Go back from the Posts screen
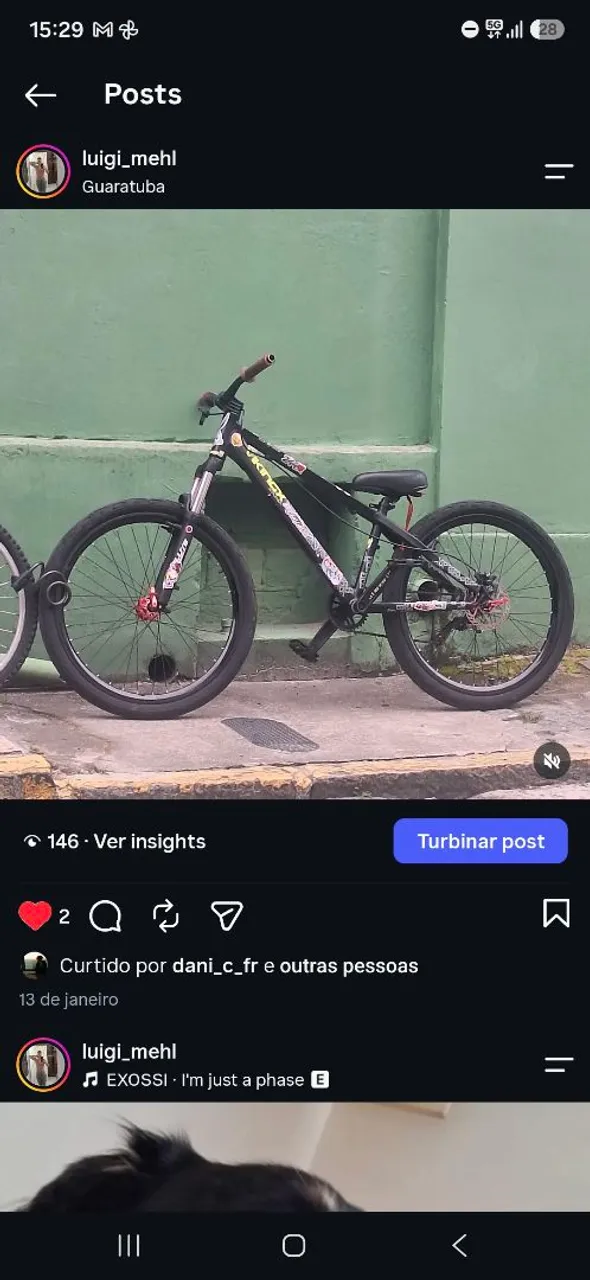Viewport: 590px width, 1280px height. [x=40, y=95]
